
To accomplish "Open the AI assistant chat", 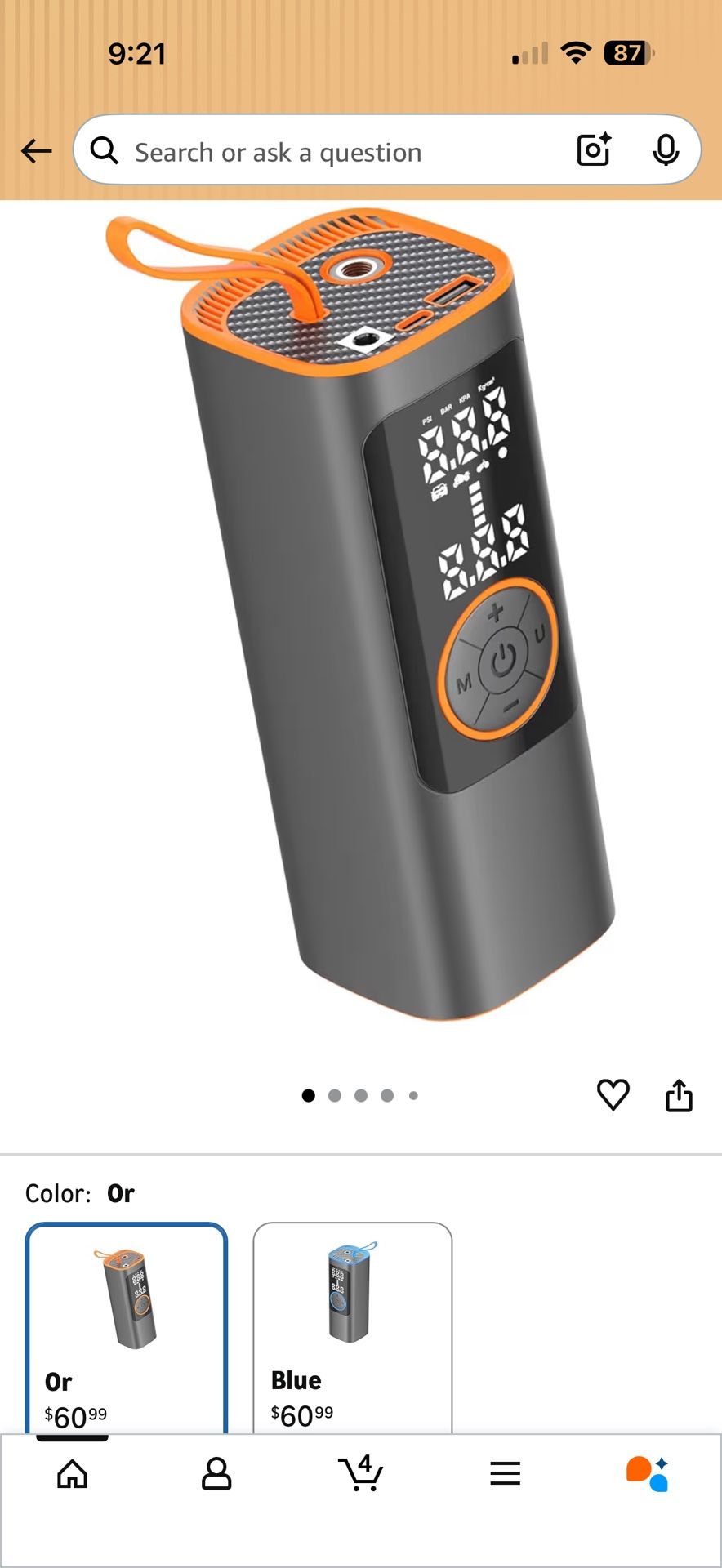I will [648, 1473].
